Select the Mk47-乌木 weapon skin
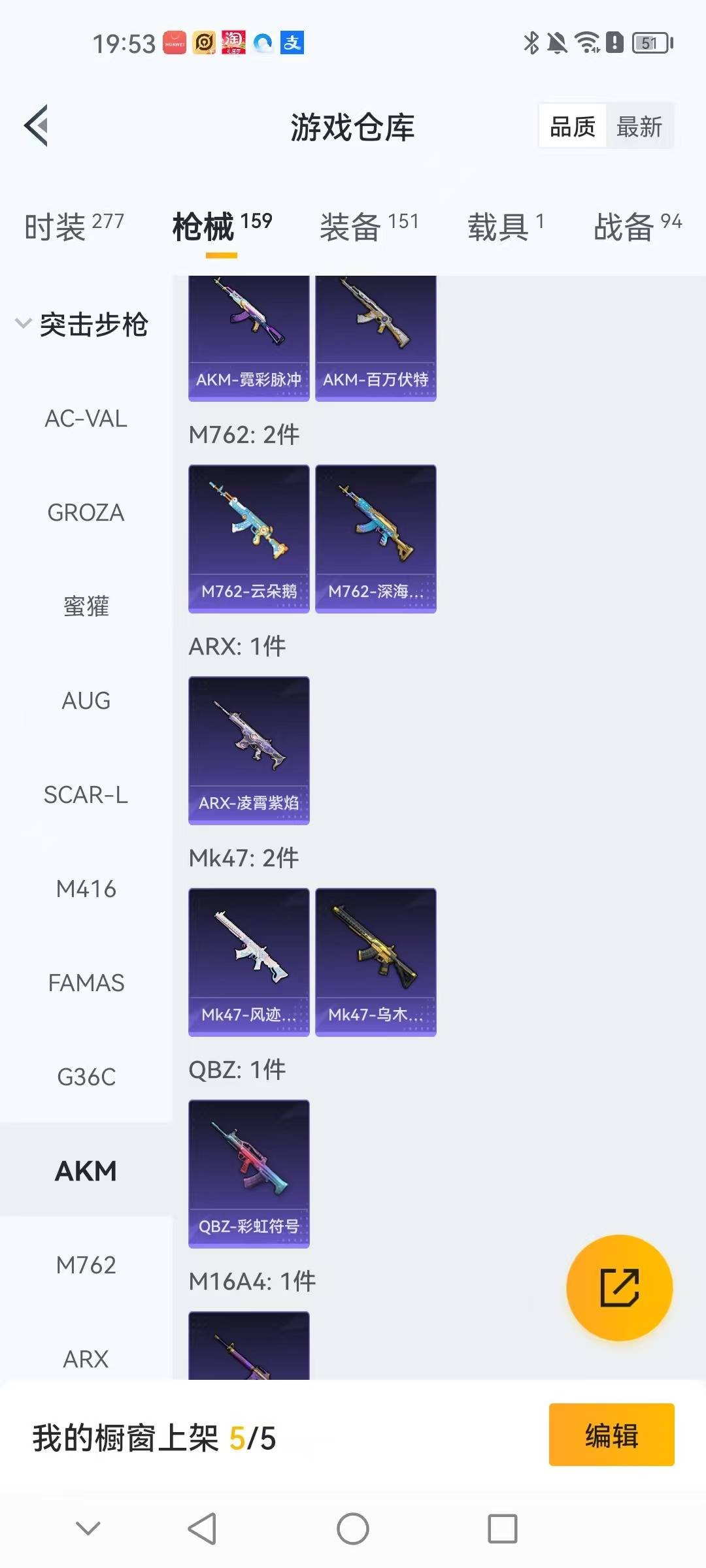Image resolution: width=706 pixels, height=1568 pixels. 376,960
